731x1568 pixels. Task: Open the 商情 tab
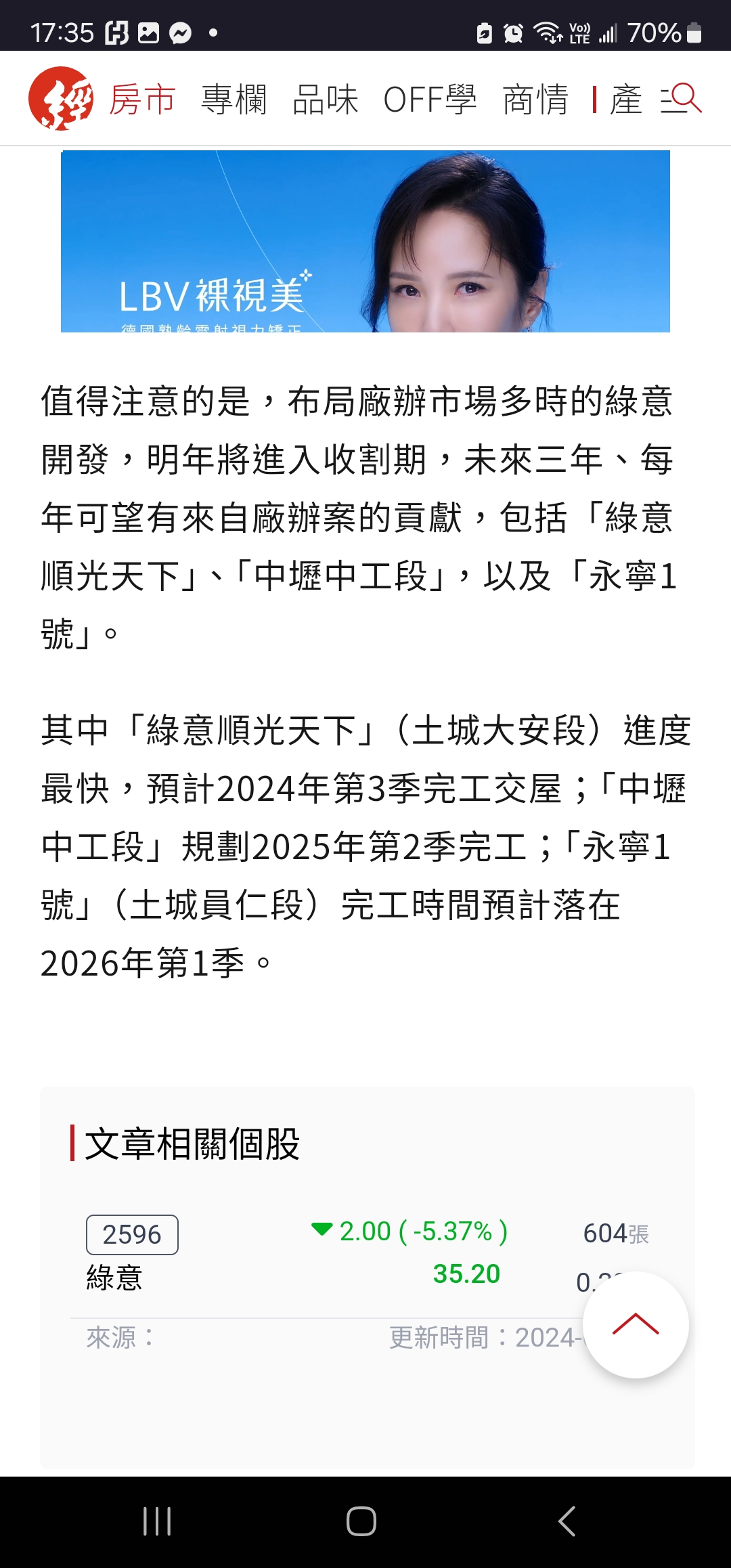pyautogui.click(x=535, y=100)
